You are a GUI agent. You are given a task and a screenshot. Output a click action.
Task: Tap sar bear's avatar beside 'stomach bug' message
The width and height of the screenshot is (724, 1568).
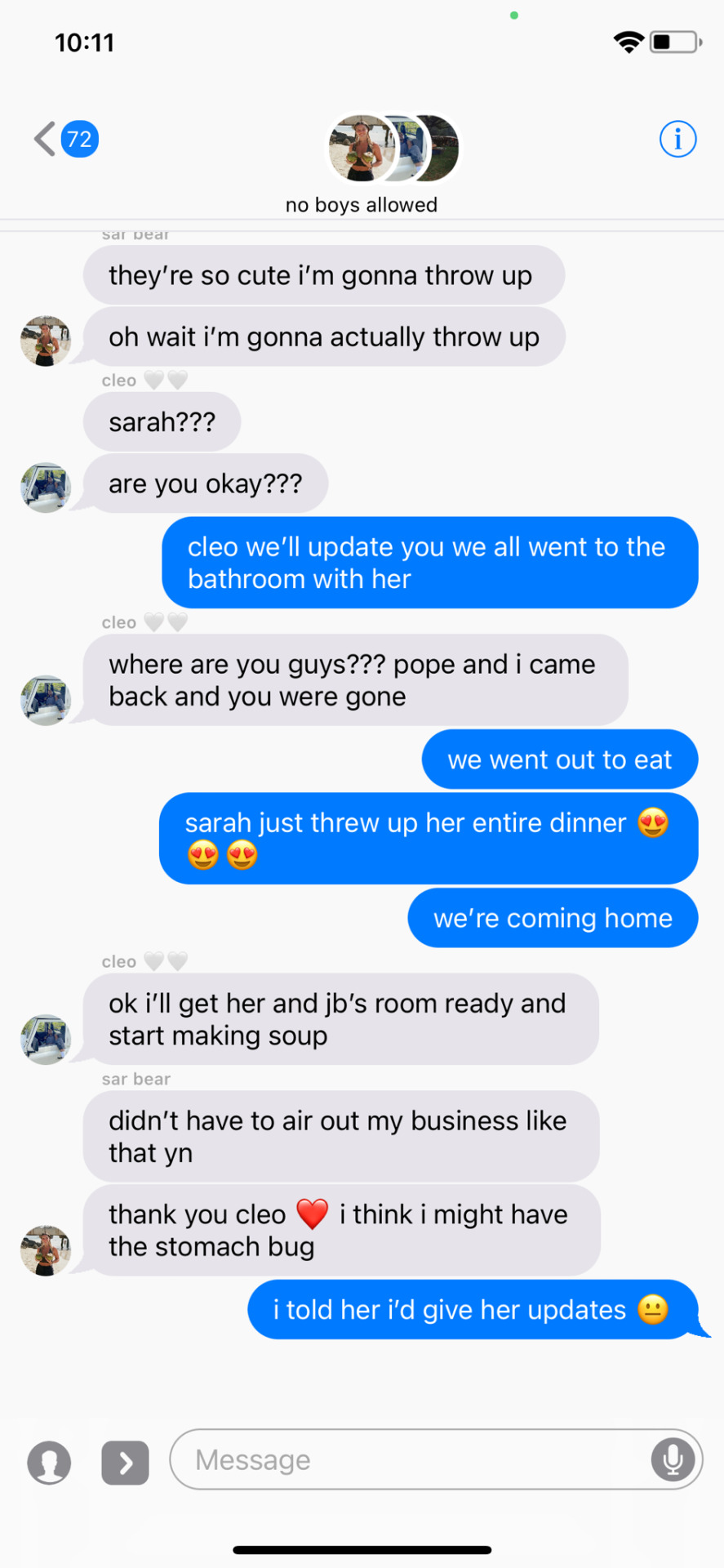point(46,1250)
